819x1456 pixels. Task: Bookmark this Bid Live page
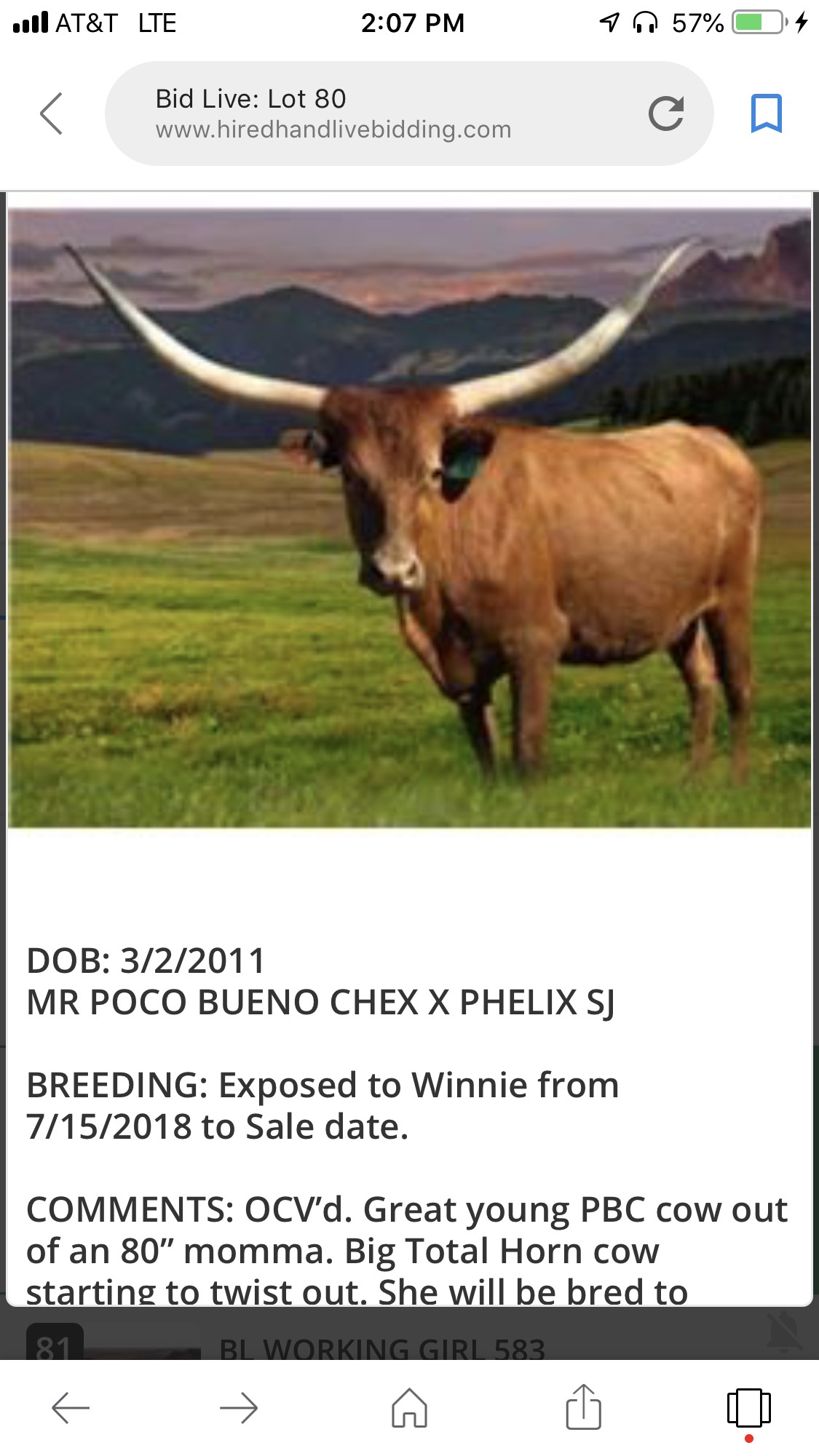[766, 114]
